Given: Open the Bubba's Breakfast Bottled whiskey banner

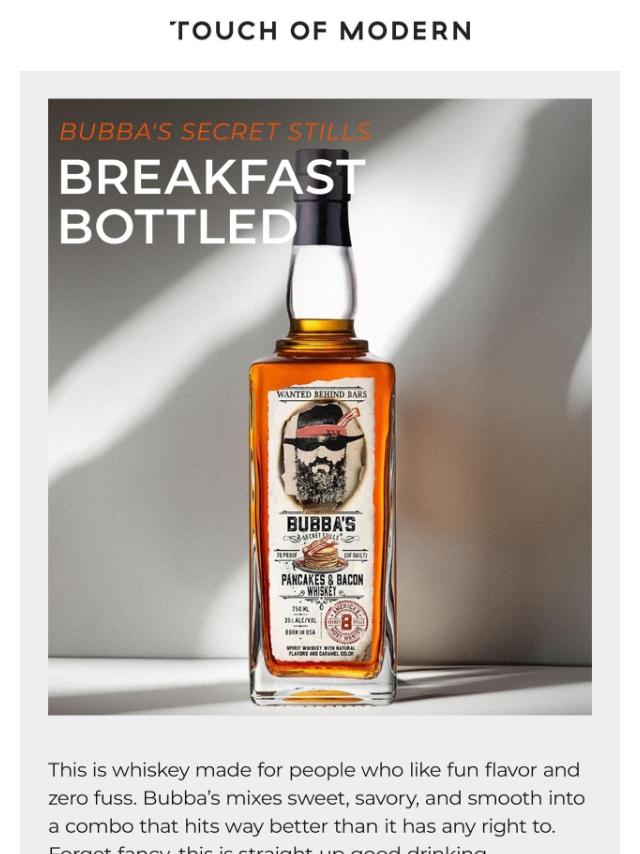Looking at the screenshot, I should 320,406.
